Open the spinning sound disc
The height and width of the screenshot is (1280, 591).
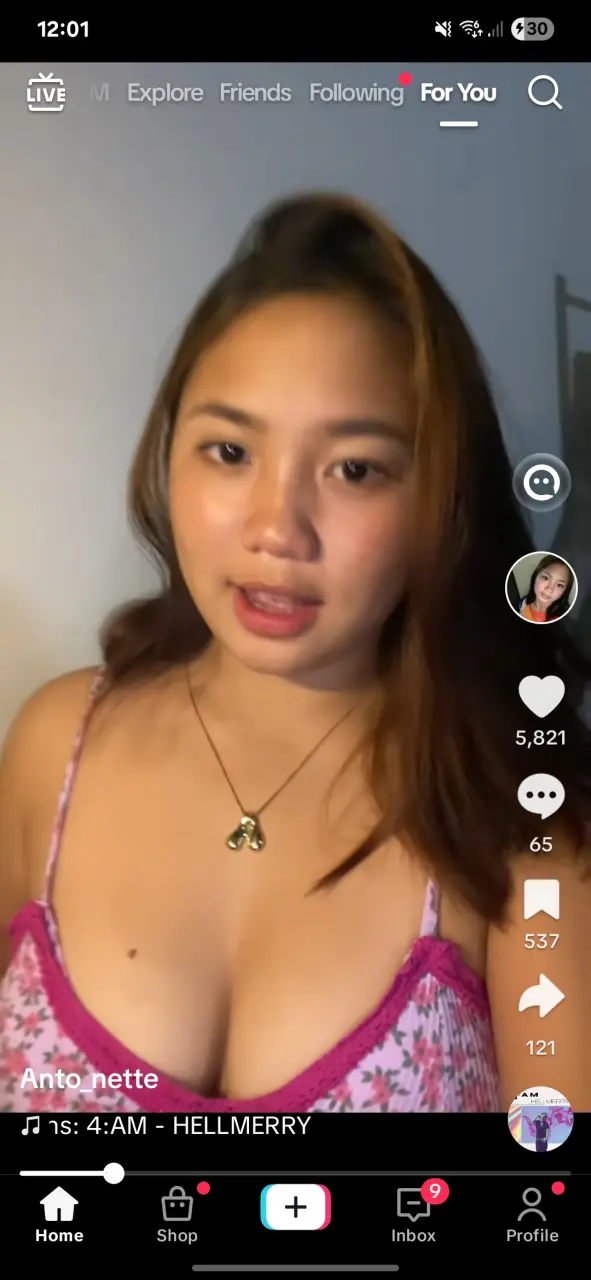click(x=541, y=1119)
